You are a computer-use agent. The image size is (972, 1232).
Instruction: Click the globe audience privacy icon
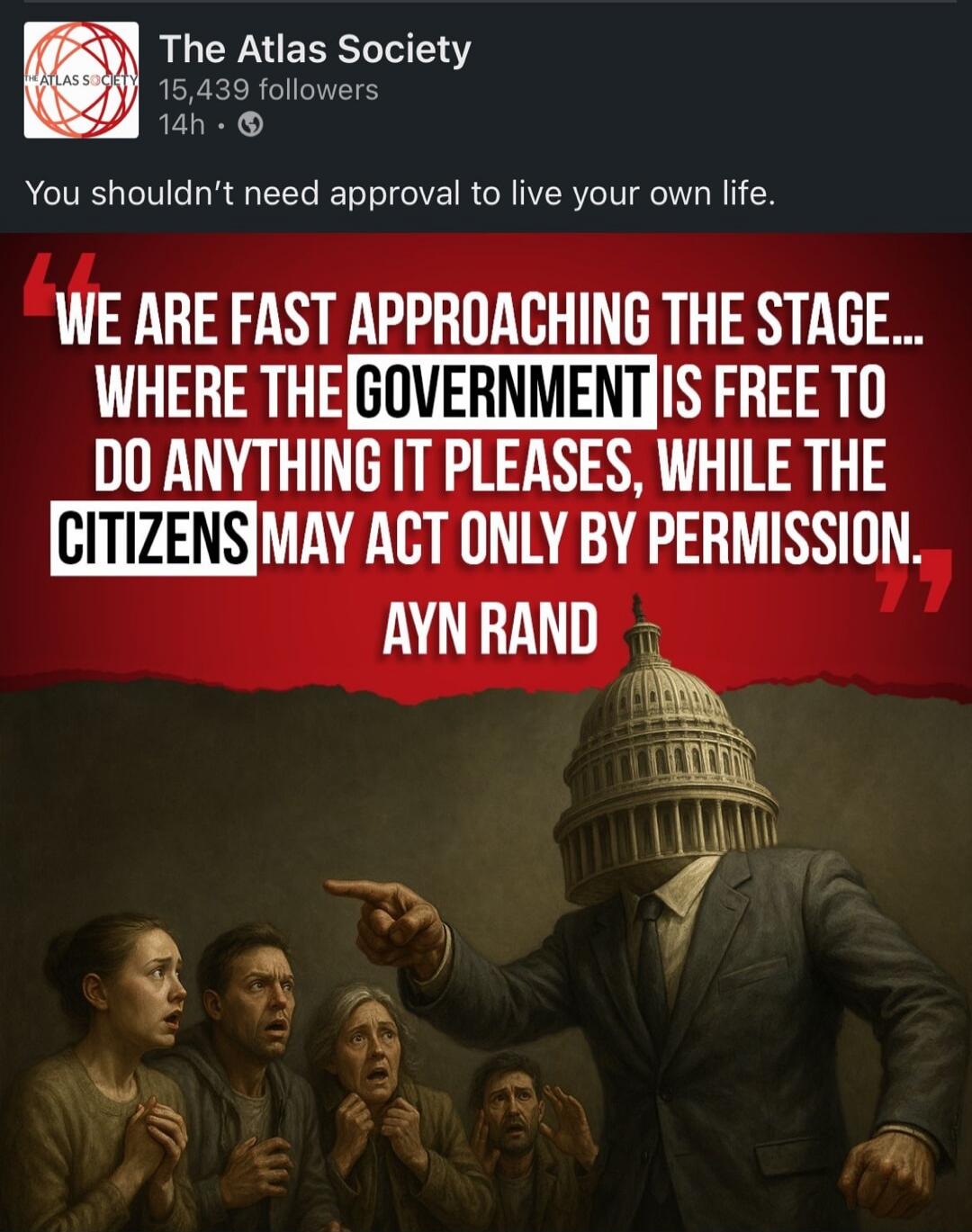[x=250, y=125]
